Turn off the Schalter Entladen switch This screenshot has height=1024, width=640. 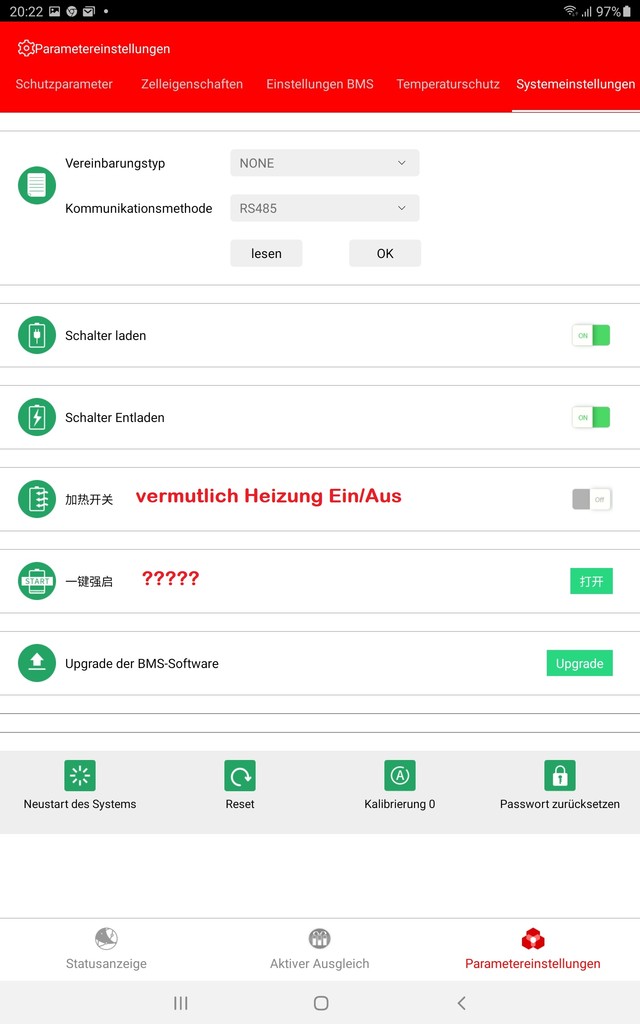point(591,417)
